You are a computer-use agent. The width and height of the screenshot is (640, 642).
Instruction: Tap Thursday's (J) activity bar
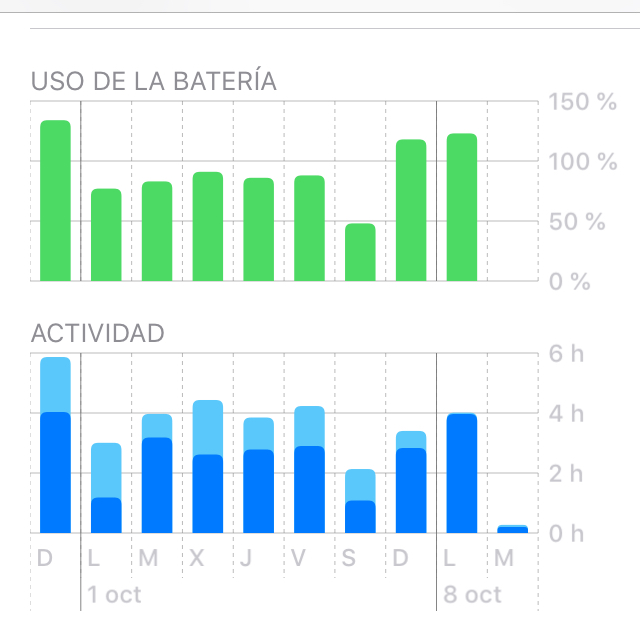pos(258,475)
